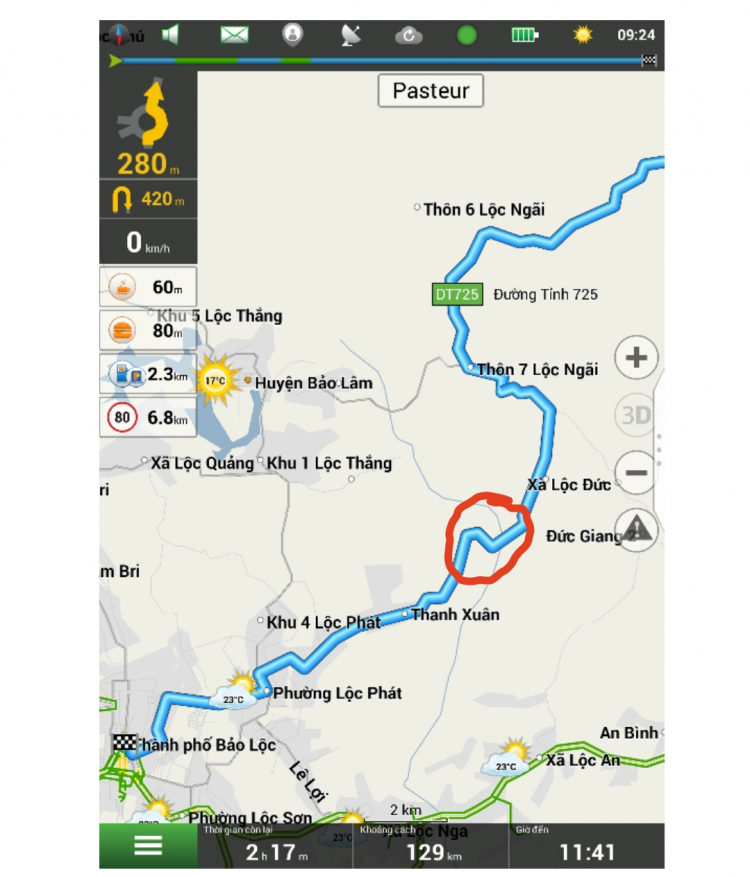Zoom in with the plus button
Screen dimensions: 750x877
coord(636,358)
